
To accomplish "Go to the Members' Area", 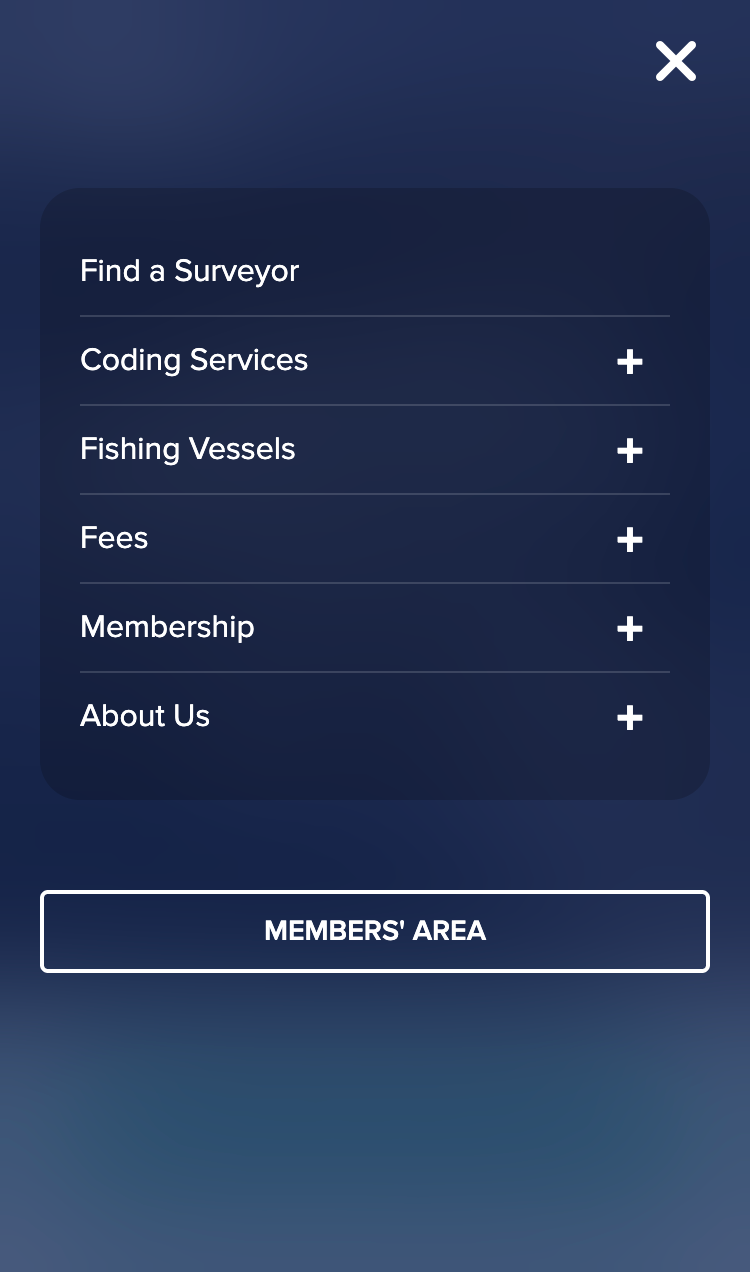I will (375, 931).
